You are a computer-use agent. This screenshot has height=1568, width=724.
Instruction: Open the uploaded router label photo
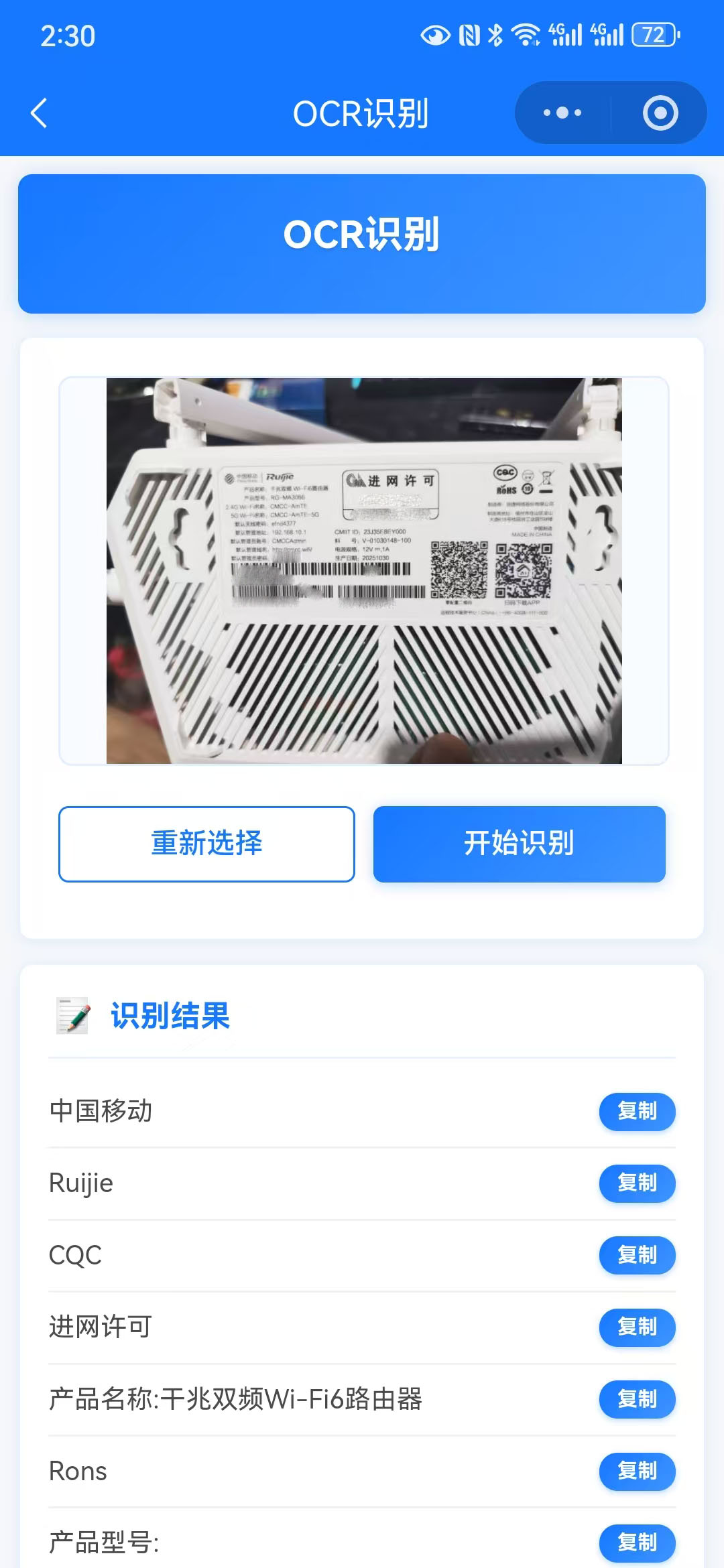pos(364,570)
